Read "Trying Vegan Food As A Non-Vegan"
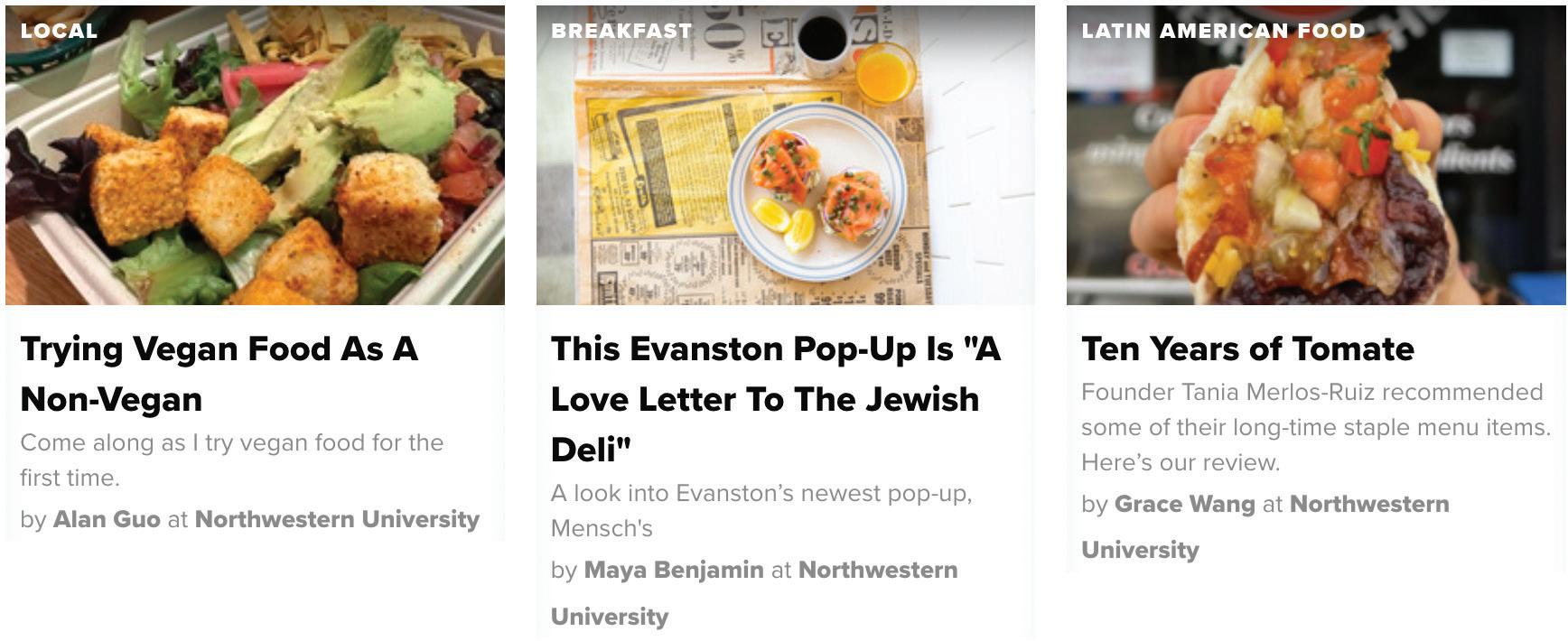Screen dimensions: 1568x641 tap(219, 374)
